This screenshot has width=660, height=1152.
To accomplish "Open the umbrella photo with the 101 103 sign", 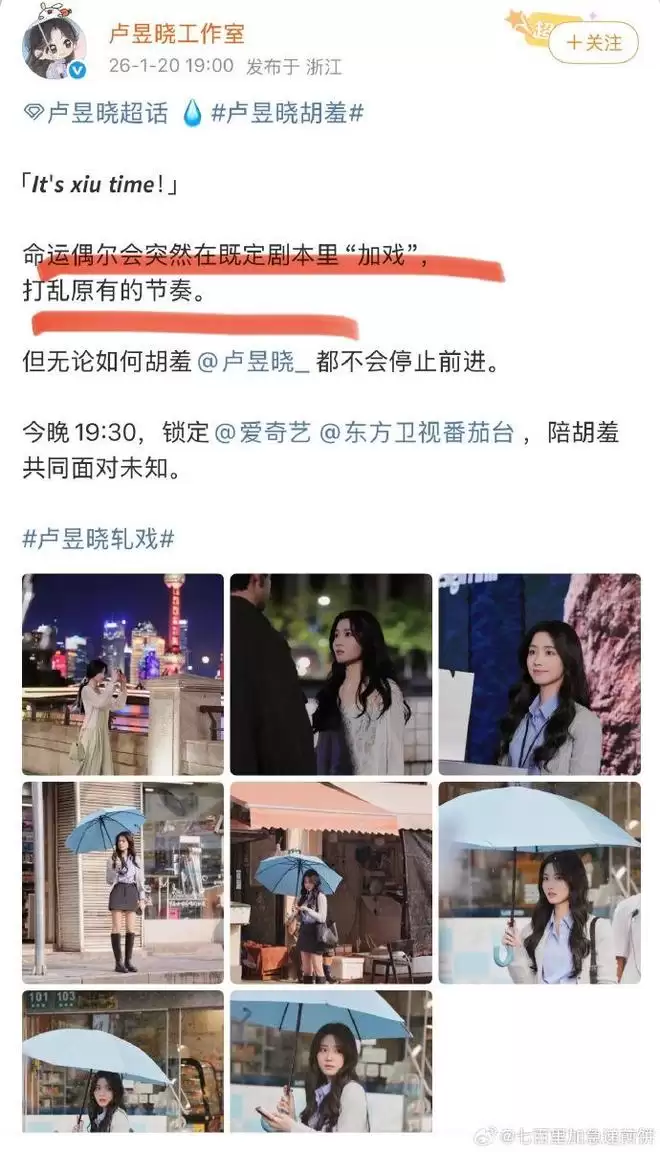I will pyautogui.click(x=123, y=1061).
